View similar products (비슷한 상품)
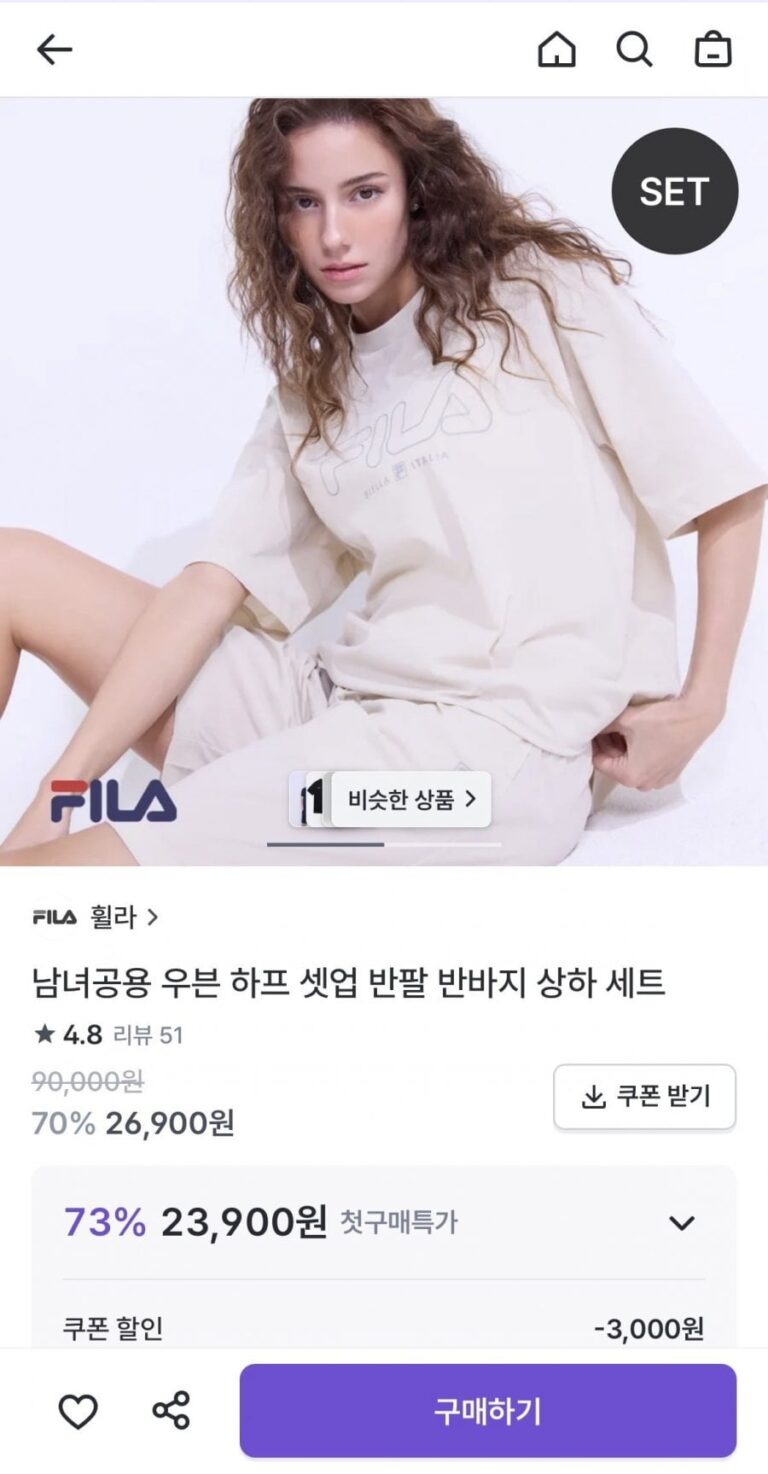The height and width of the screenshot is (1474, 768). tap(410, 799)
